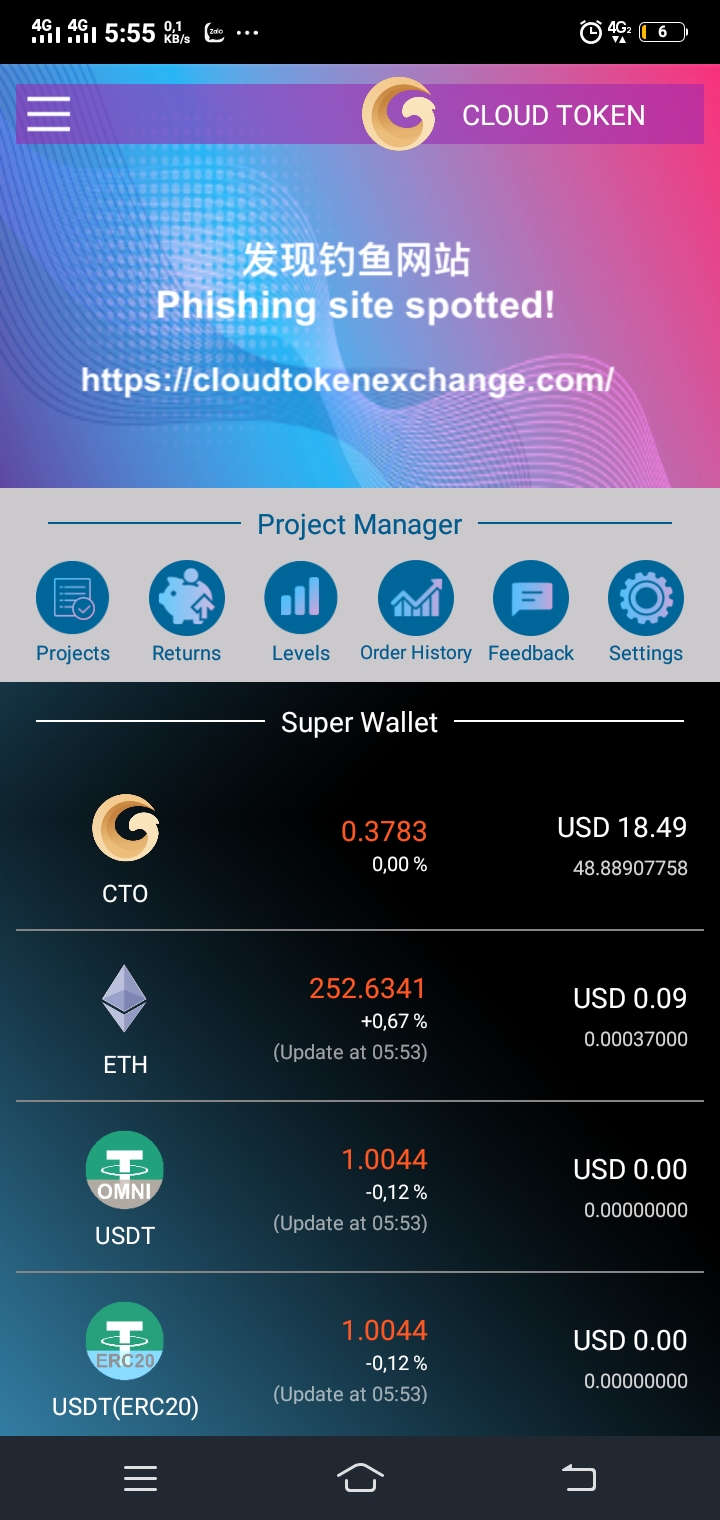720x1520 pixels.
Task: Open the hamburger drawer menu
Action: point(48,114)
